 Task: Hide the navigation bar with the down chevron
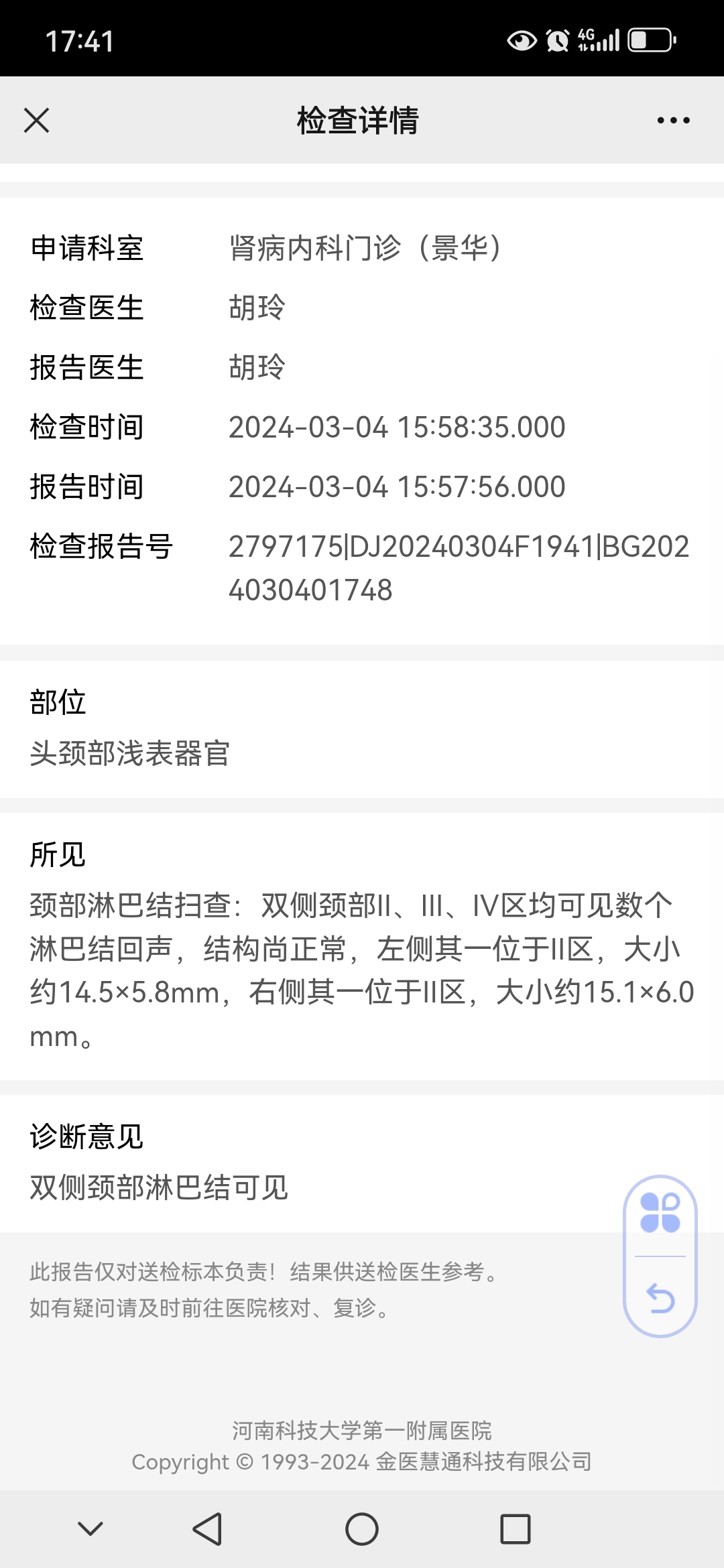(90, 1529)
